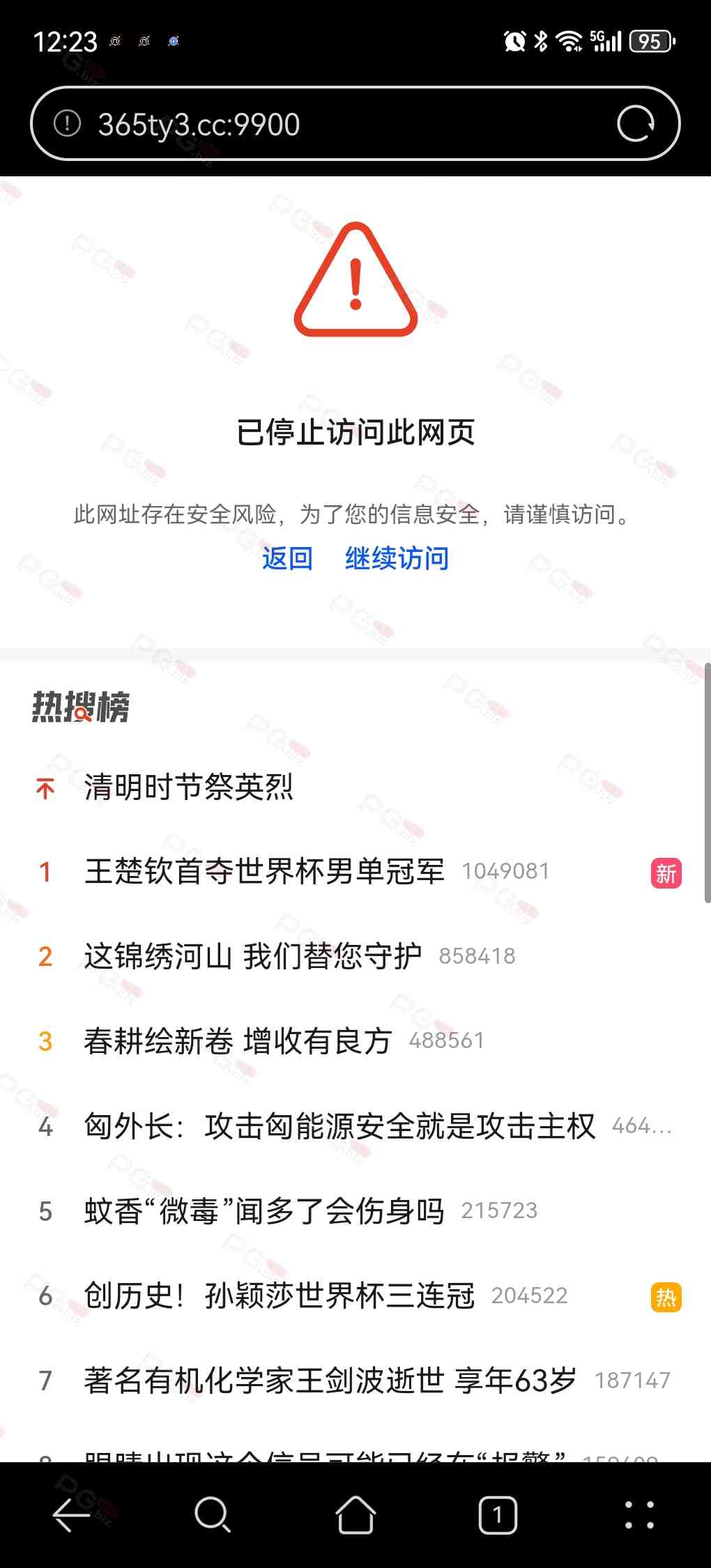Read 匈外长：攻击匈能源安全就是攻击主权

[x=339, y=1126]
